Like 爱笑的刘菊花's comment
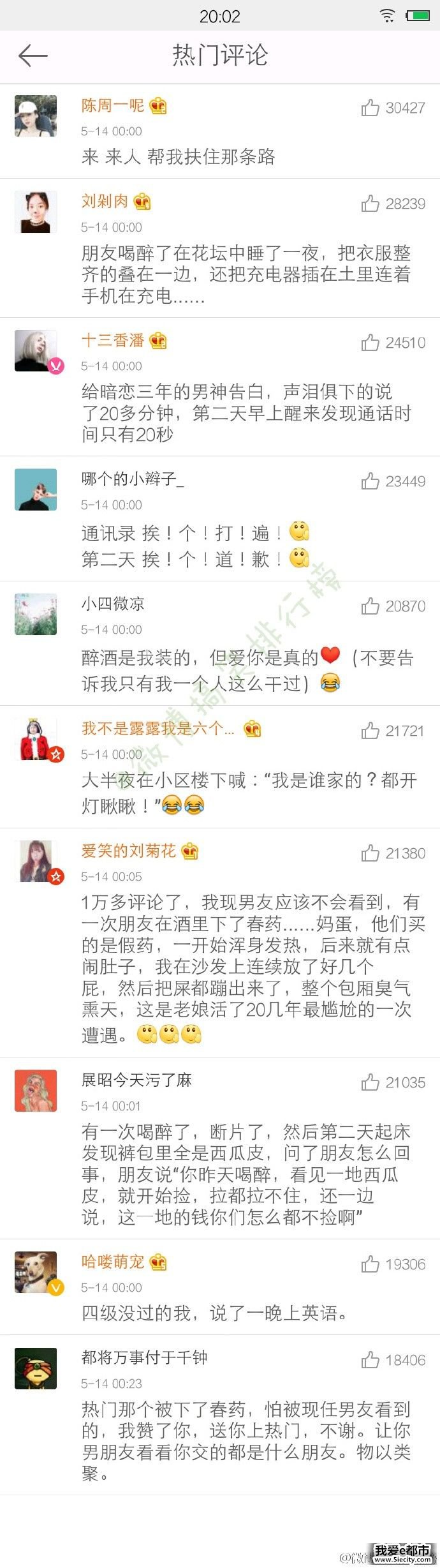 pos(370,853)
